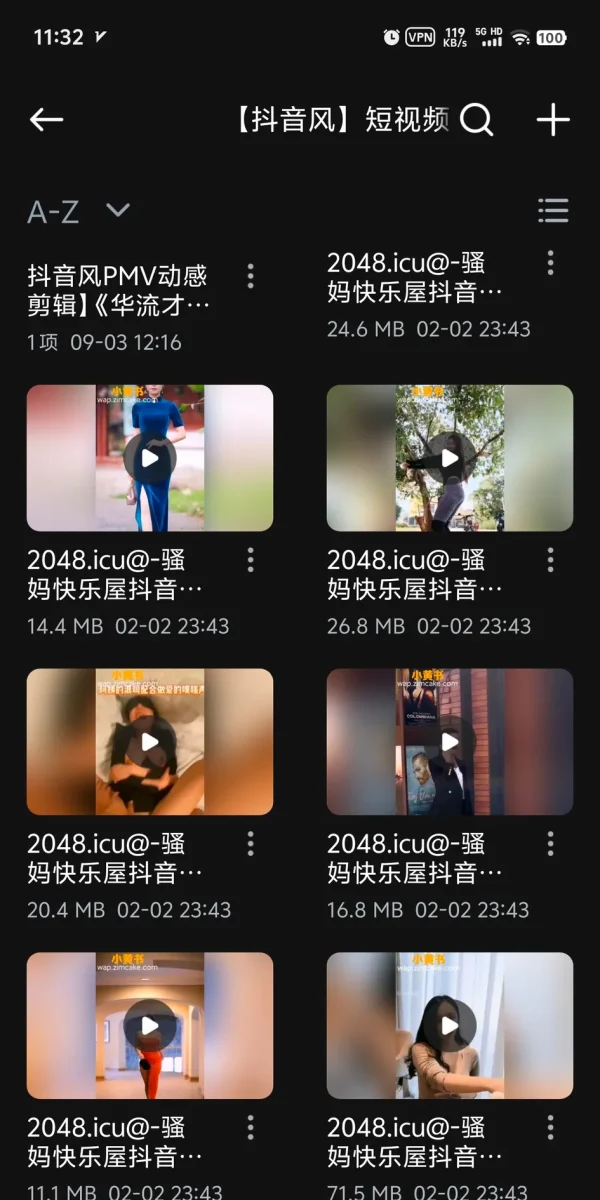Play the 14.4 MB video
The height and width of the screenshot is (1200, 600).
click(150, 458)
